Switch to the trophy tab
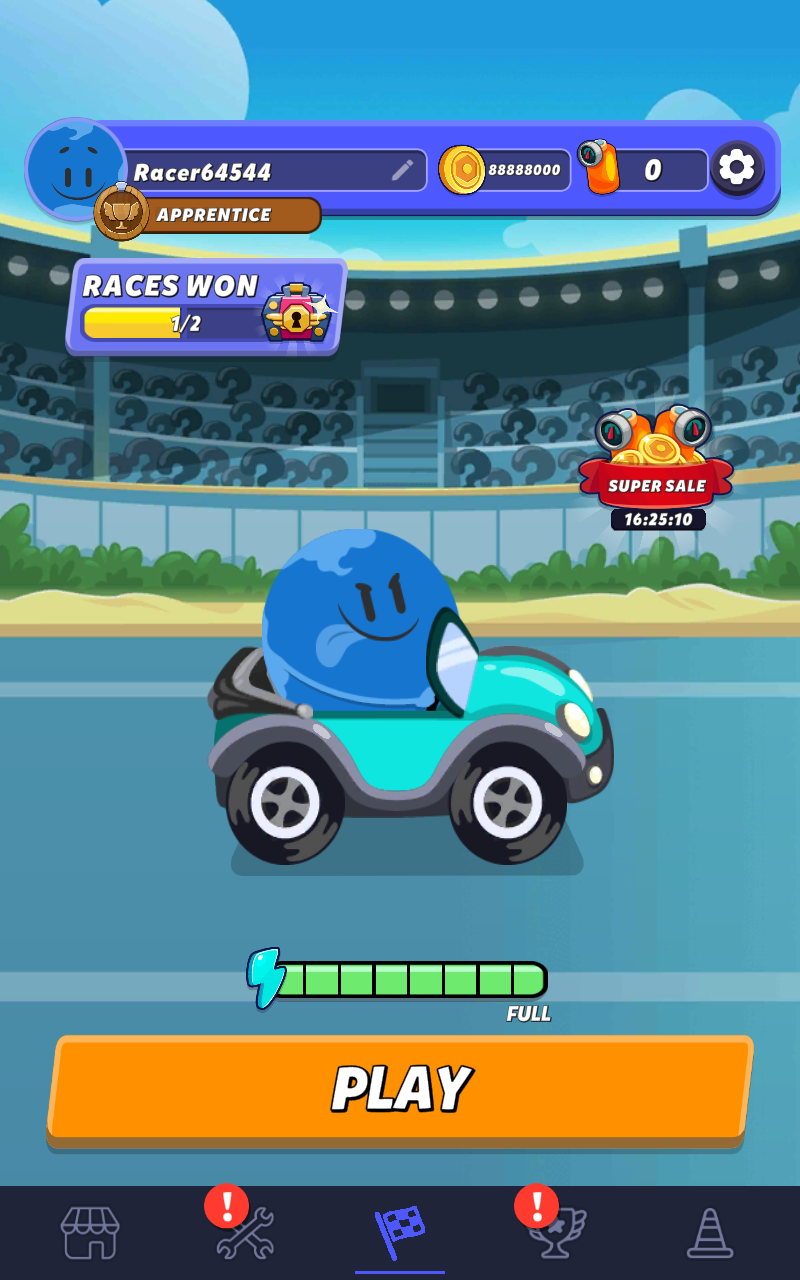Screen dimensions: 800x1280 click(x=556, y=1232)
